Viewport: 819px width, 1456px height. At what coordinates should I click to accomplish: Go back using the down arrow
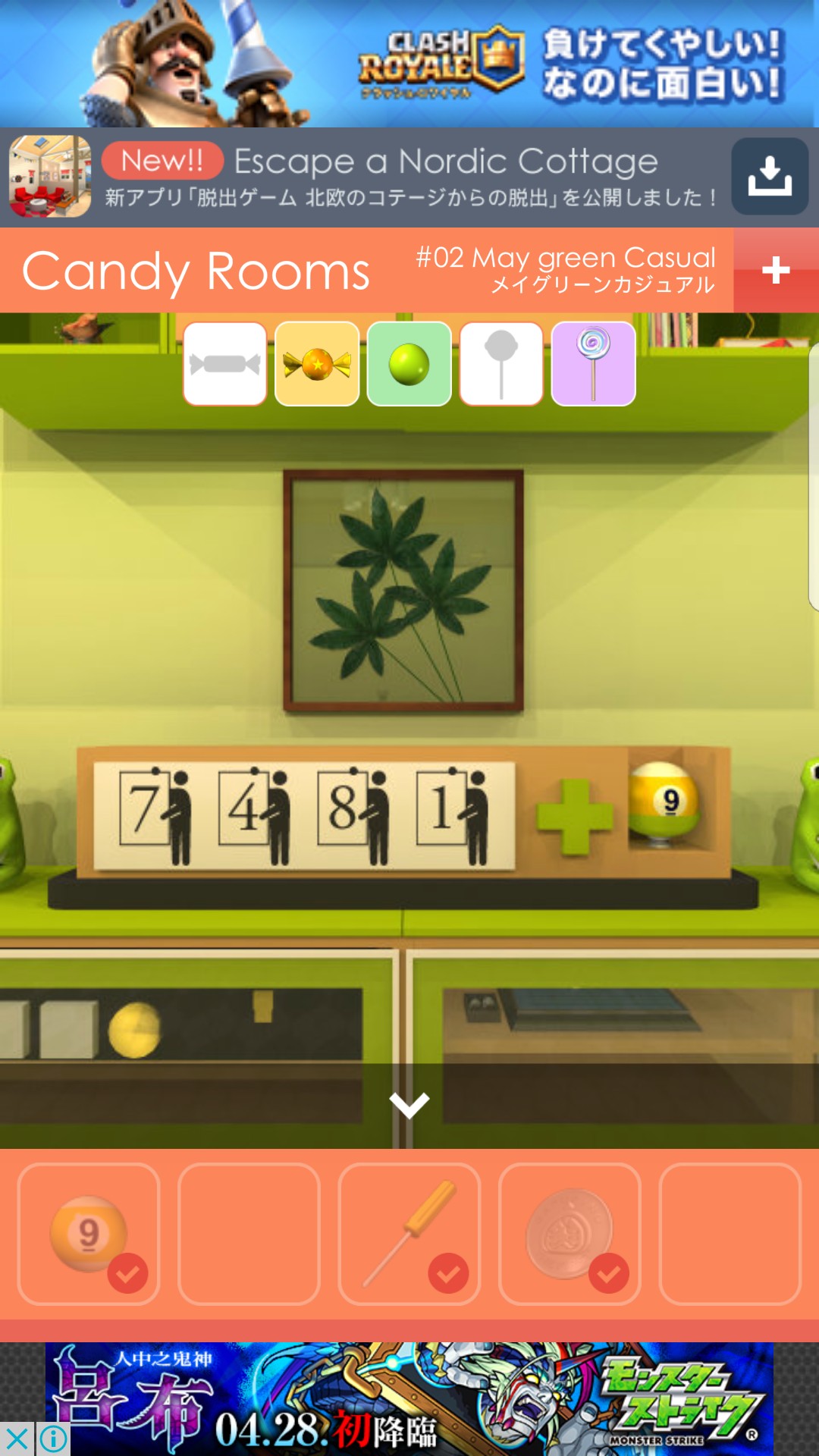coord(409,1105)
